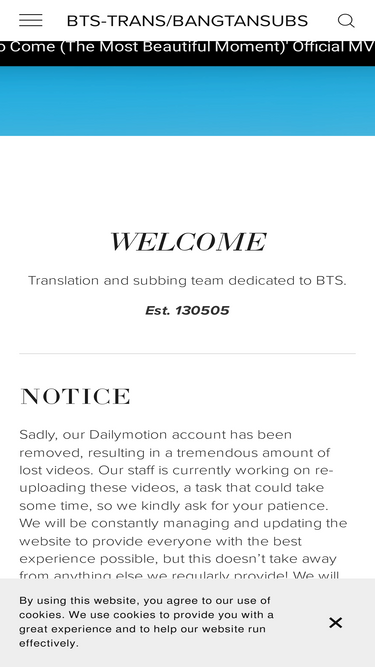Open the hamburger navigation menu
Screen dimensions: 375x667
point(31,20)
